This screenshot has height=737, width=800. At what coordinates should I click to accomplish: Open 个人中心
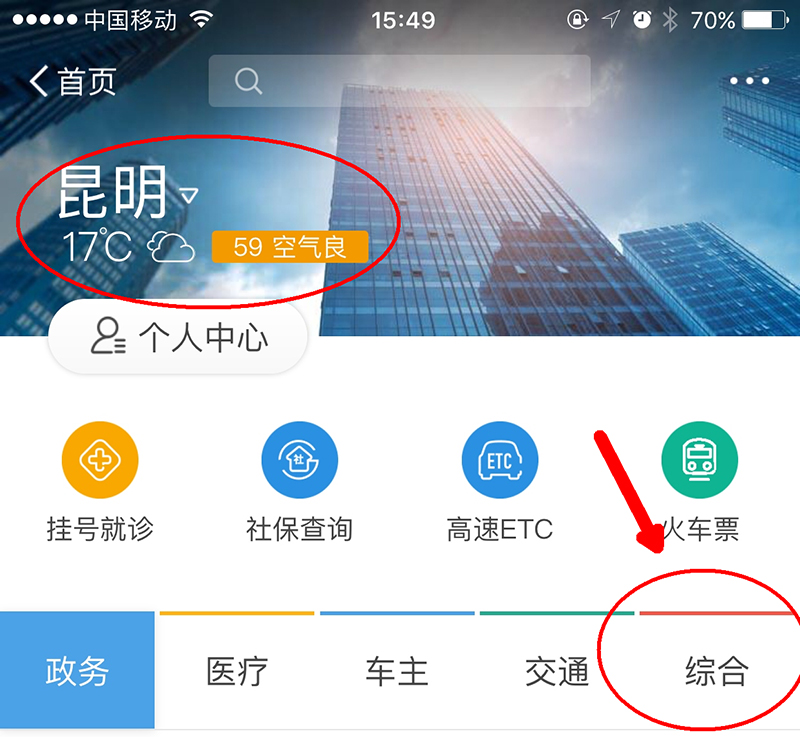(178, 338)
